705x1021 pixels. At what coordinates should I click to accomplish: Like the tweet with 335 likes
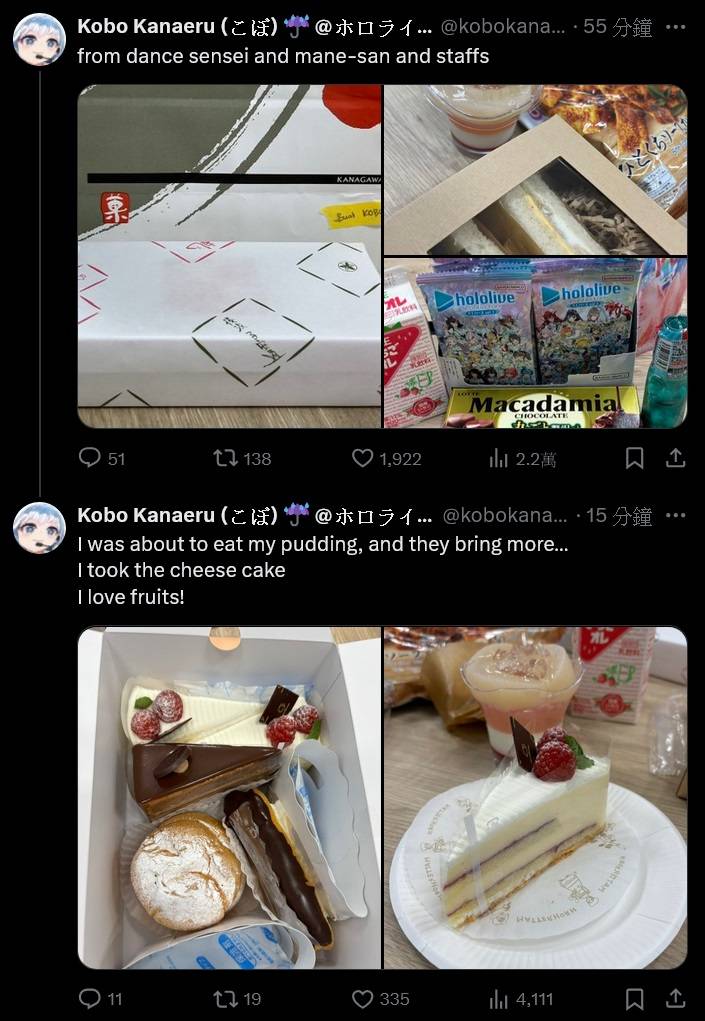point(363,999)
